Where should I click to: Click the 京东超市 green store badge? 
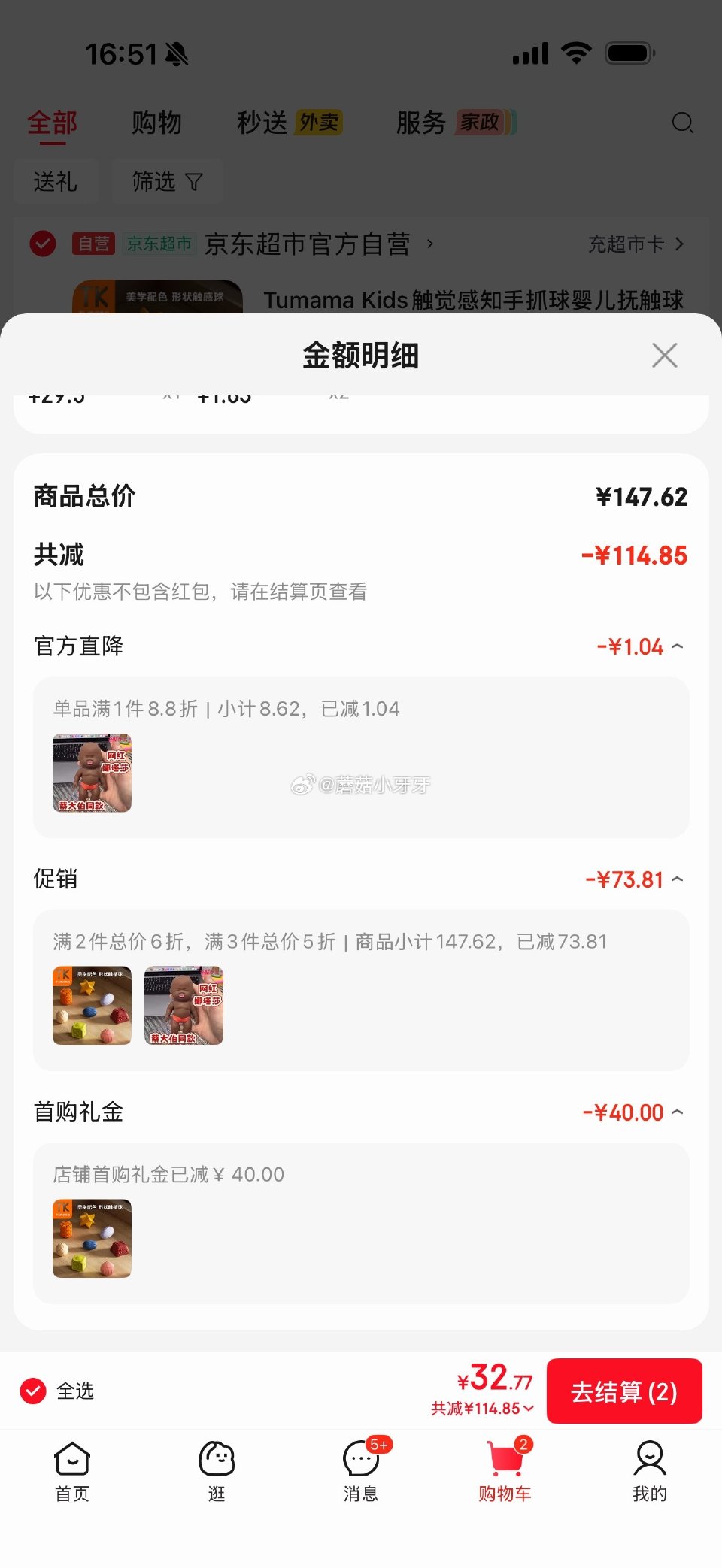(x=159, y=244)
